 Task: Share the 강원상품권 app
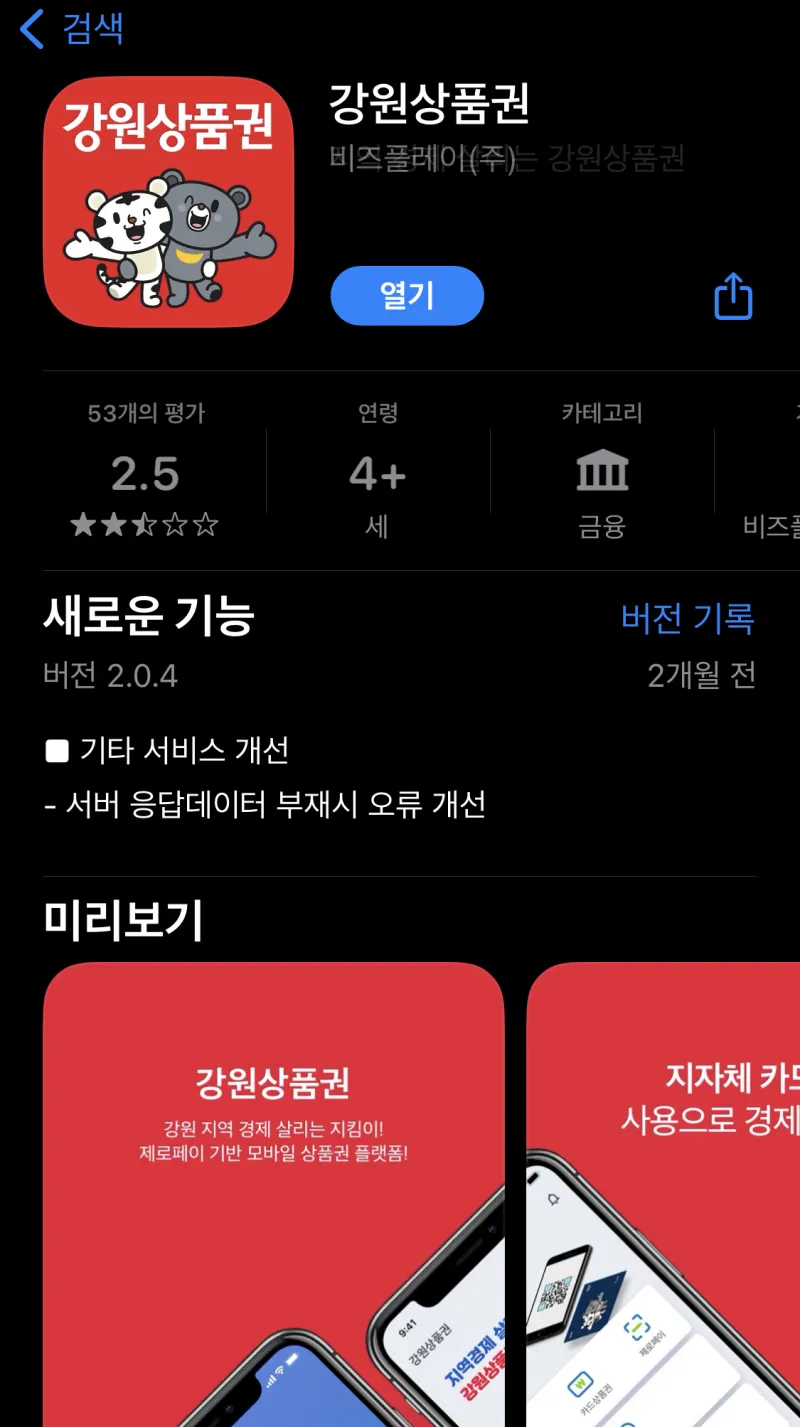coord(732,296)
